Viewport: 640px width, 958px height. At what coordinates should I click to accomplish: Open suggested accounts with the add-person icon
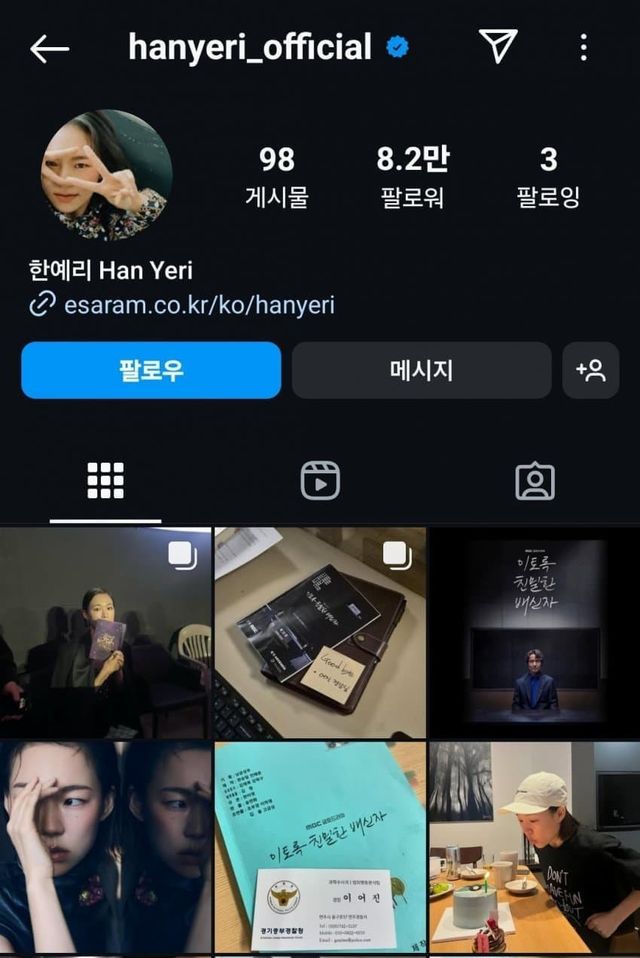pos(591,371)
